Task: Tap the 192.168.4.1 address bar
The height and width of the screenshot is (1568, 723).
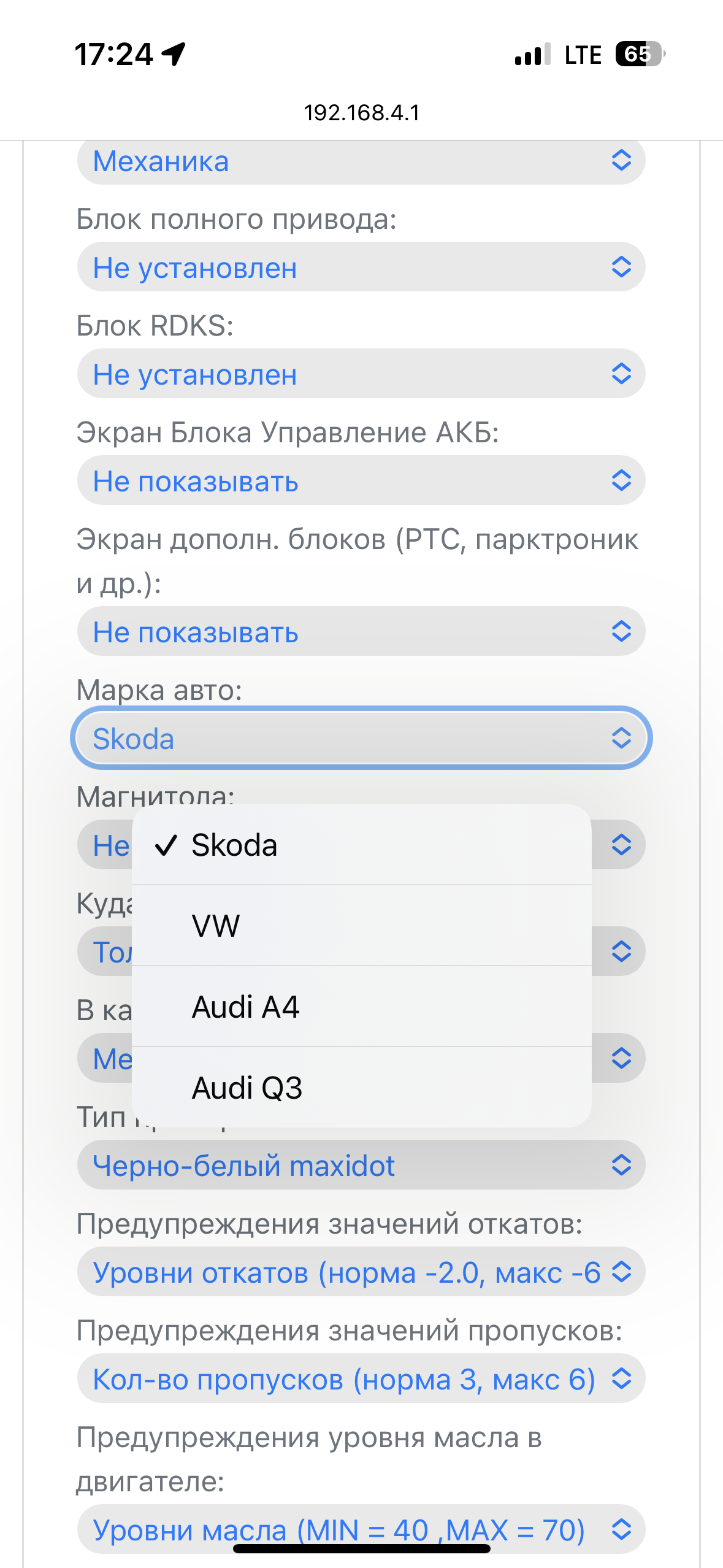Action: click(x=361, y=113)
